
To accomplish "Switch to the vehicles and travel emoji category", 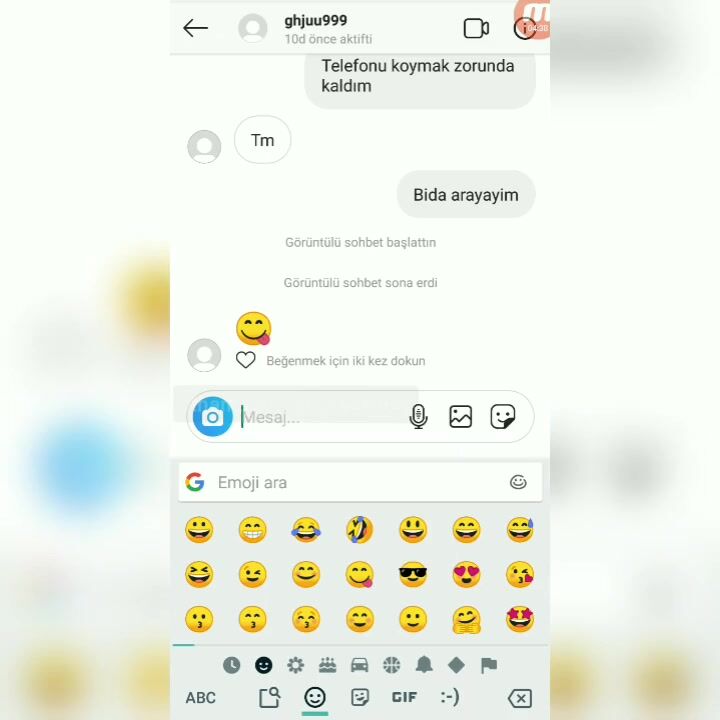I will click(x=360, y=665).
